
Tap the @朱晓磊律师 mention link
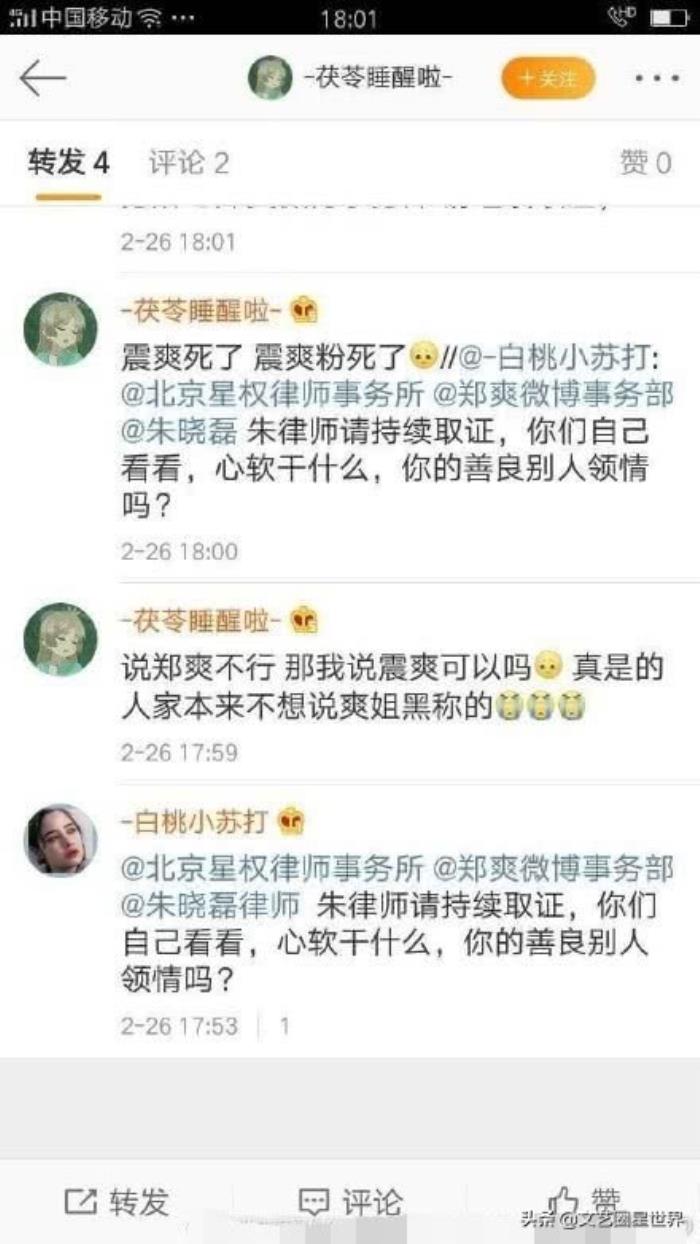point(210,905)
